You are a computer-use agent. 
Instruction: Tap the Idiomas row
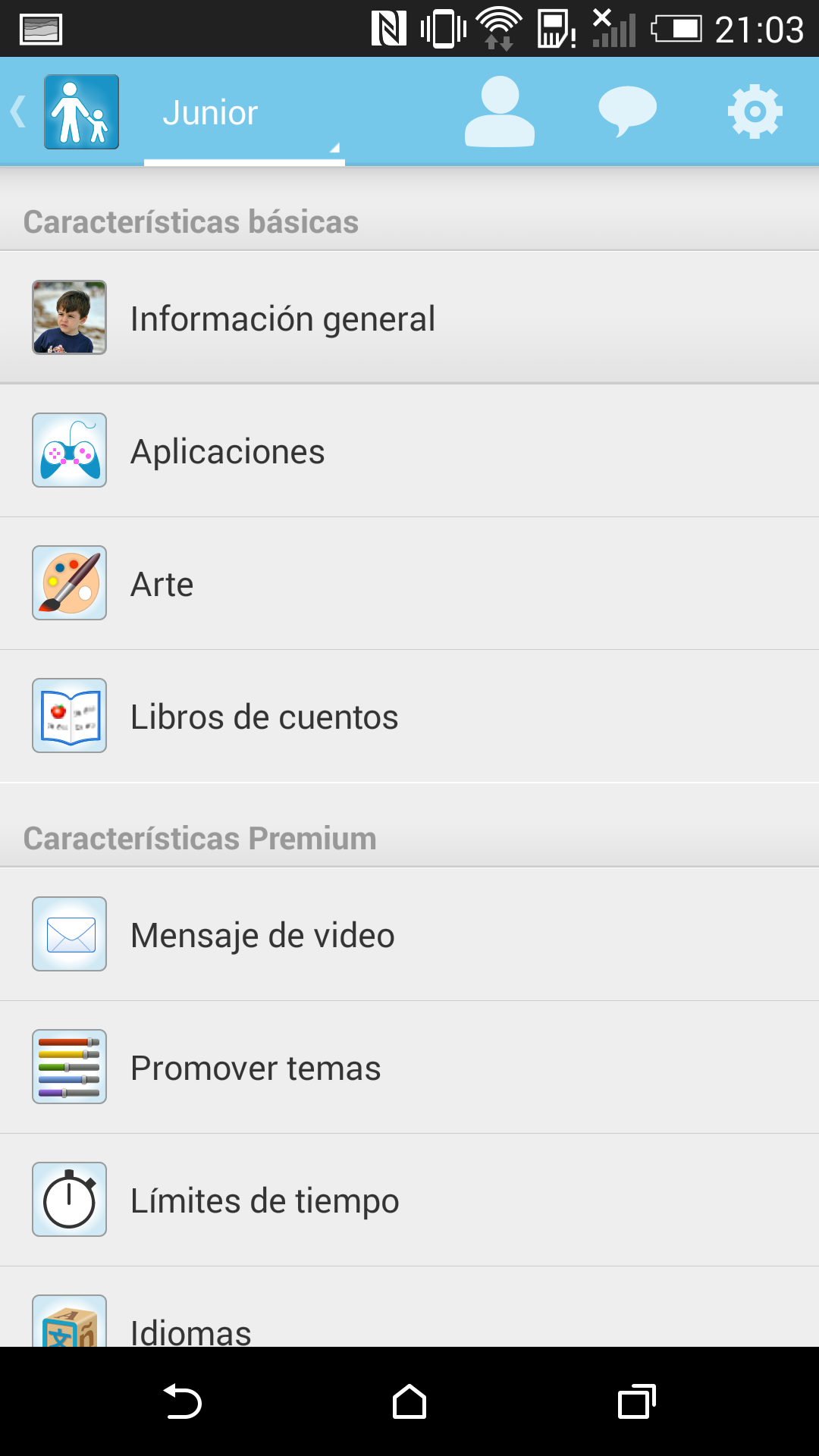pyautogui.click(x=409, y=1323)
